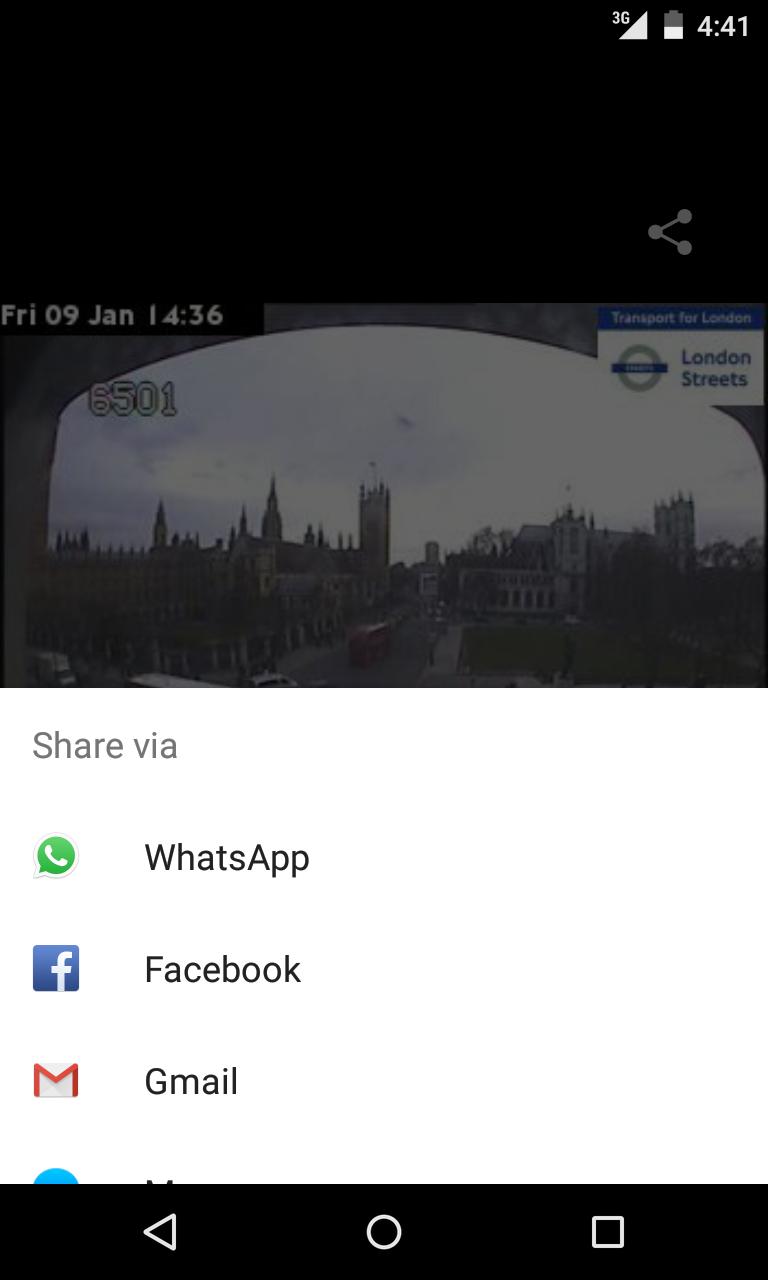Select the WhatsApp text label

(x=227, y=857)
